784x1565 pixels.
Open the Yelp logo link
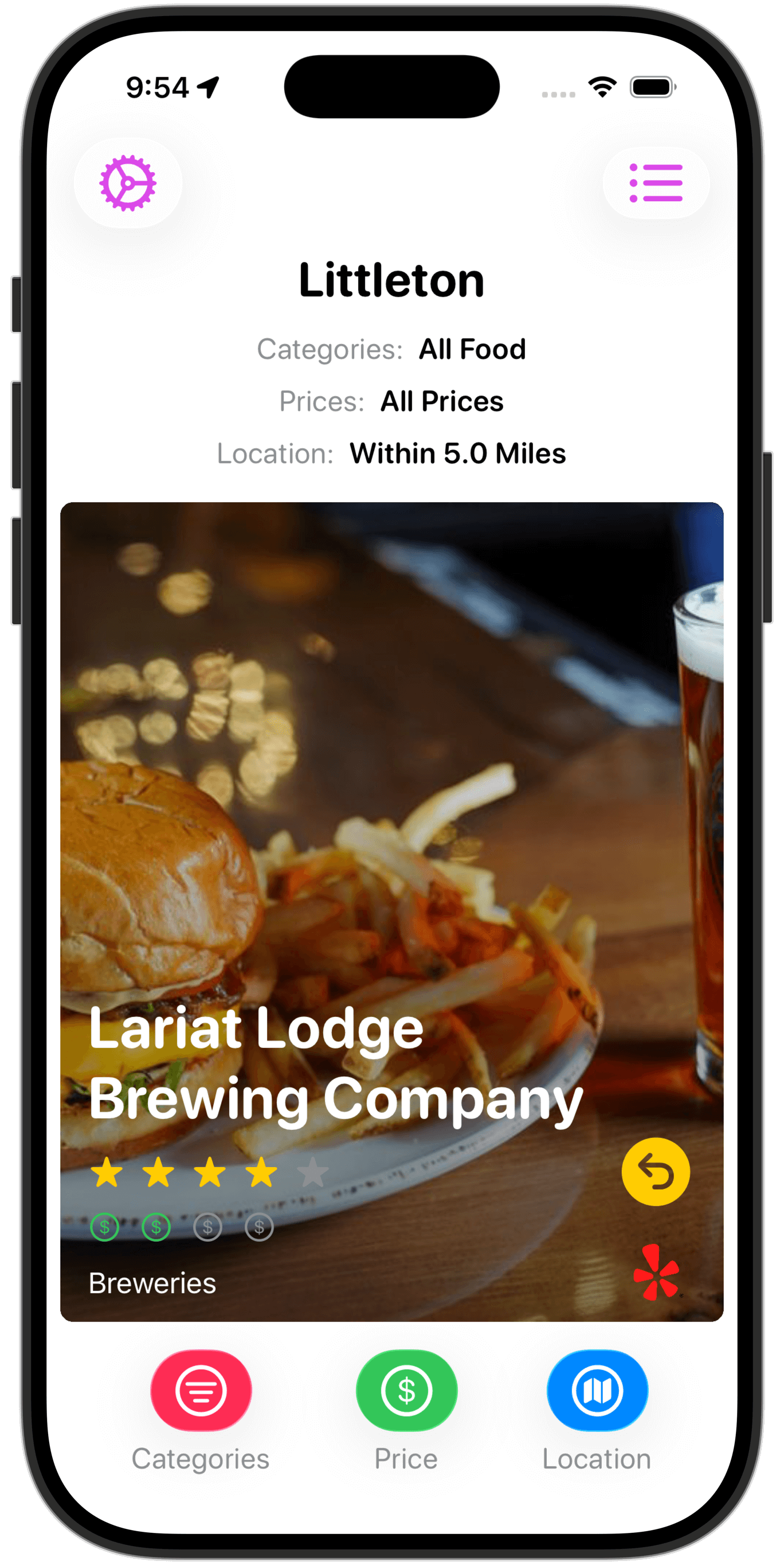655,1272
